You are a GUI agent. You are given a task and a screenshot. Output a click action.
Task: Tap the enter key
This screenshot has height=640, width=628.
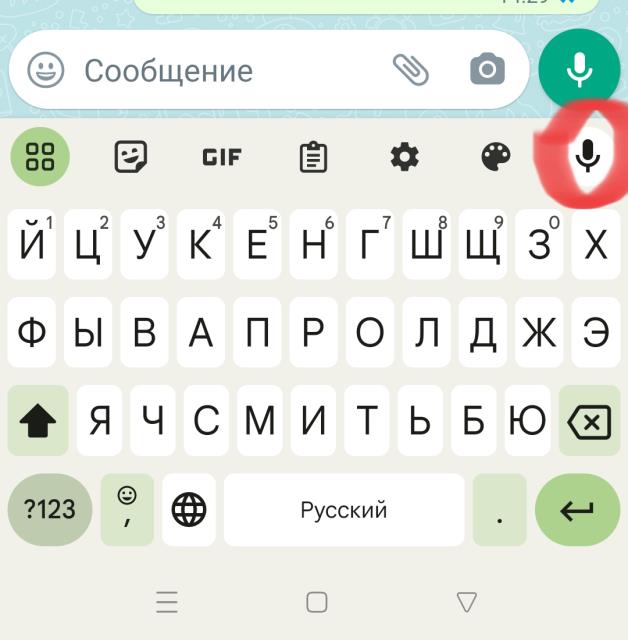pos(577,510)
